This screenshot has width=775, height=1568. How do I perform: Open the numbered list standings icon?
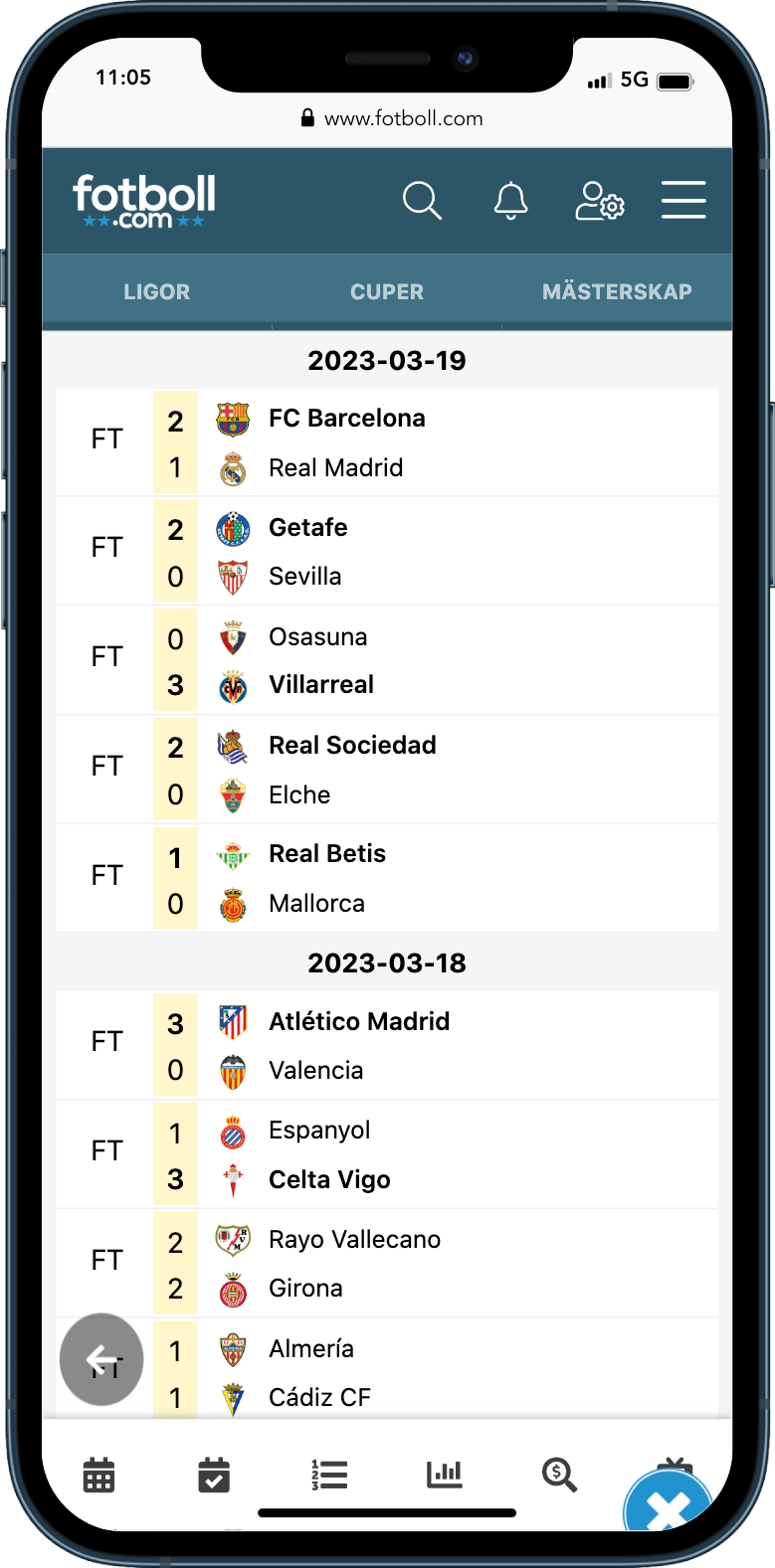329,1475
